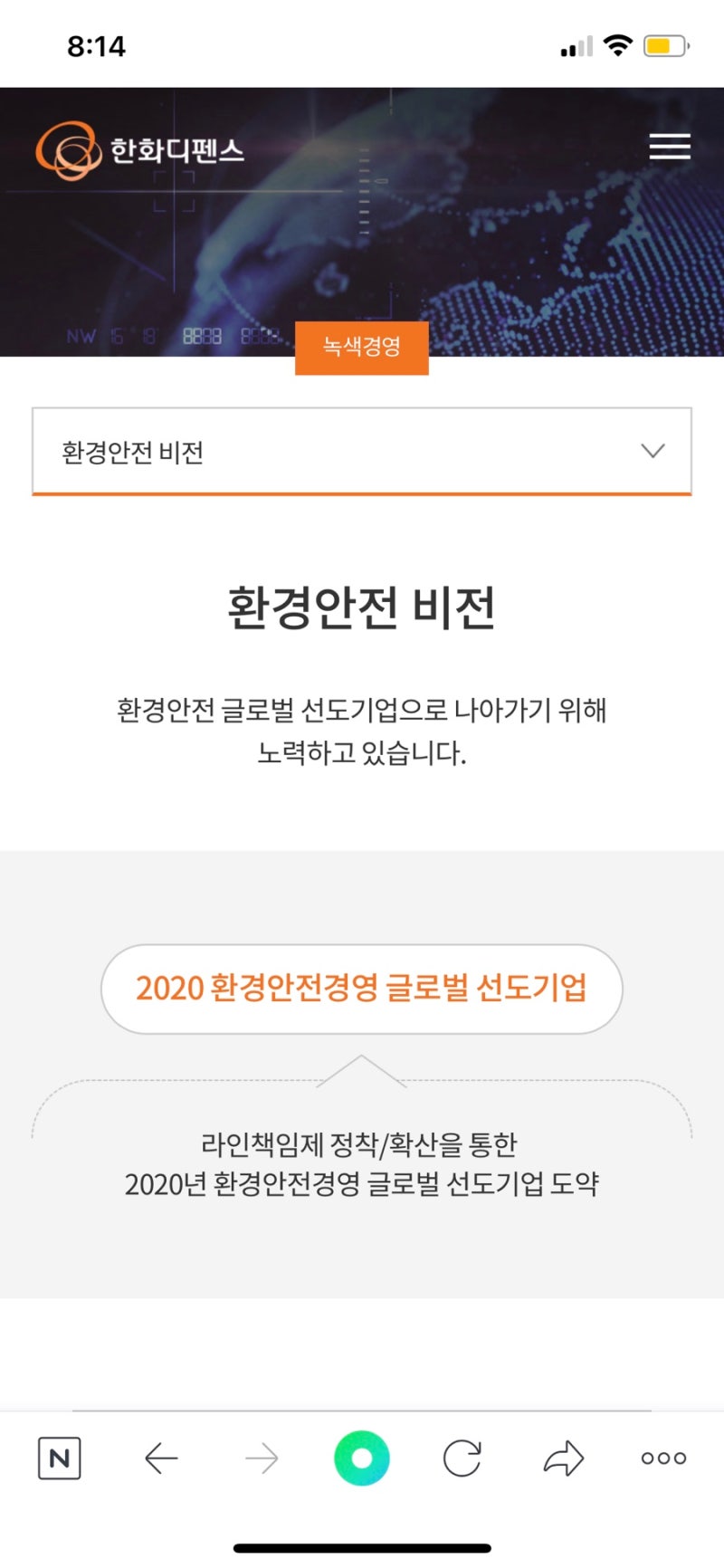Screen dimensions: 724x1568
Task: Reload the current page
Action: (462, 1458)
